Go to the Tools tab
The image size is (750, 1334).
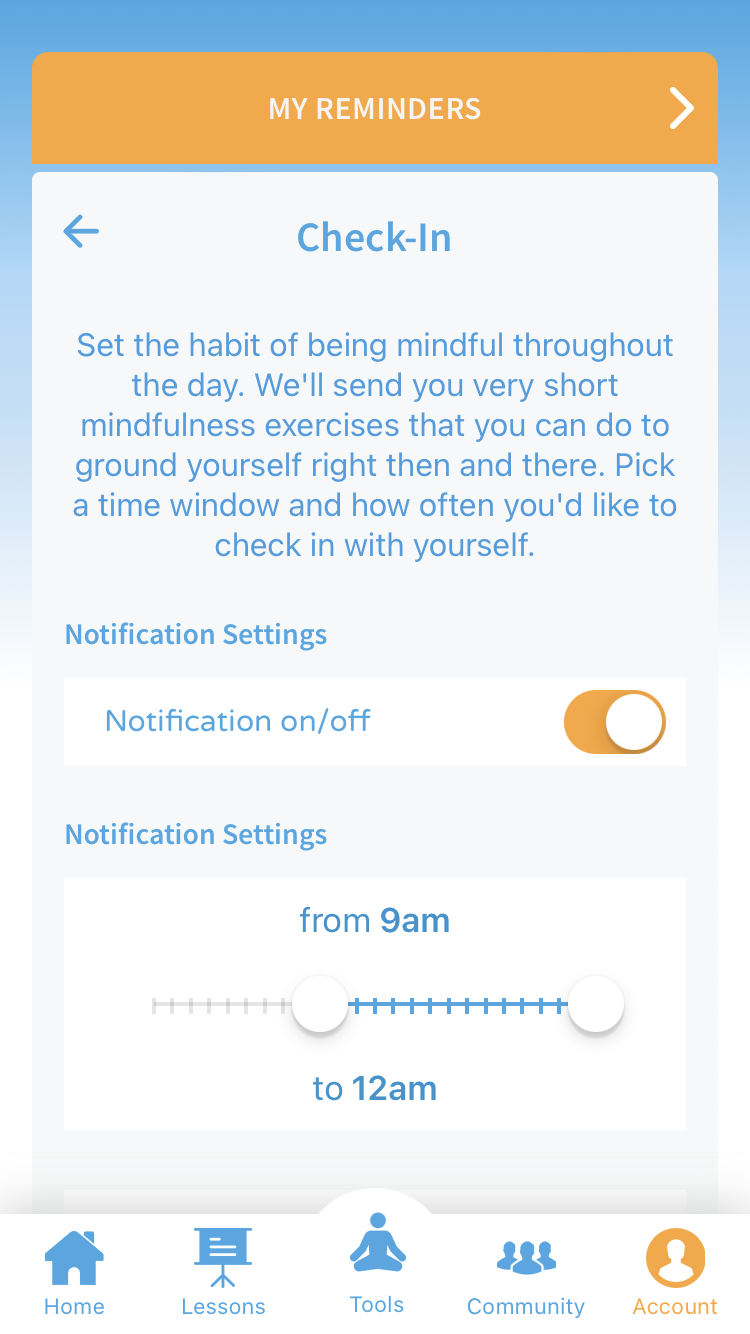[x=377, y=1265]
